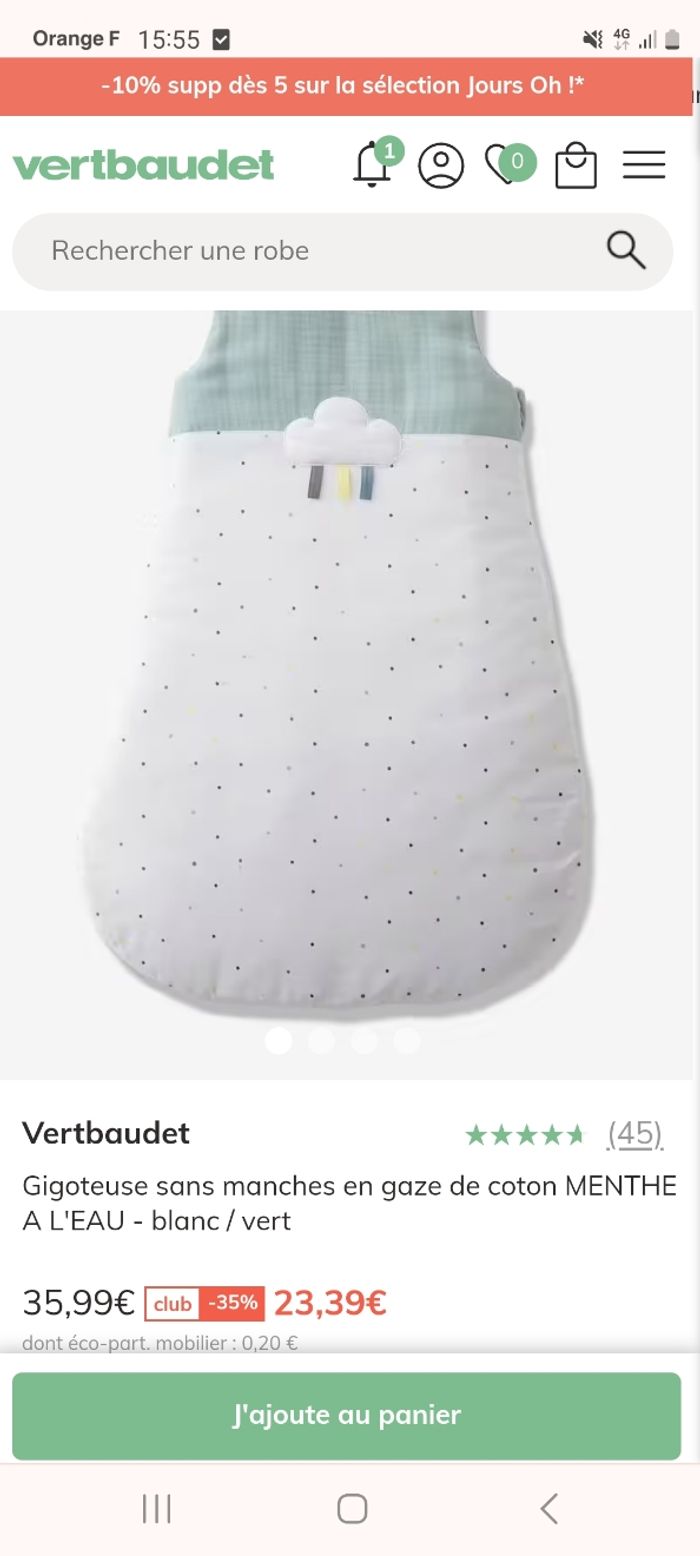Open the hamburger menu

pos(644,165)
